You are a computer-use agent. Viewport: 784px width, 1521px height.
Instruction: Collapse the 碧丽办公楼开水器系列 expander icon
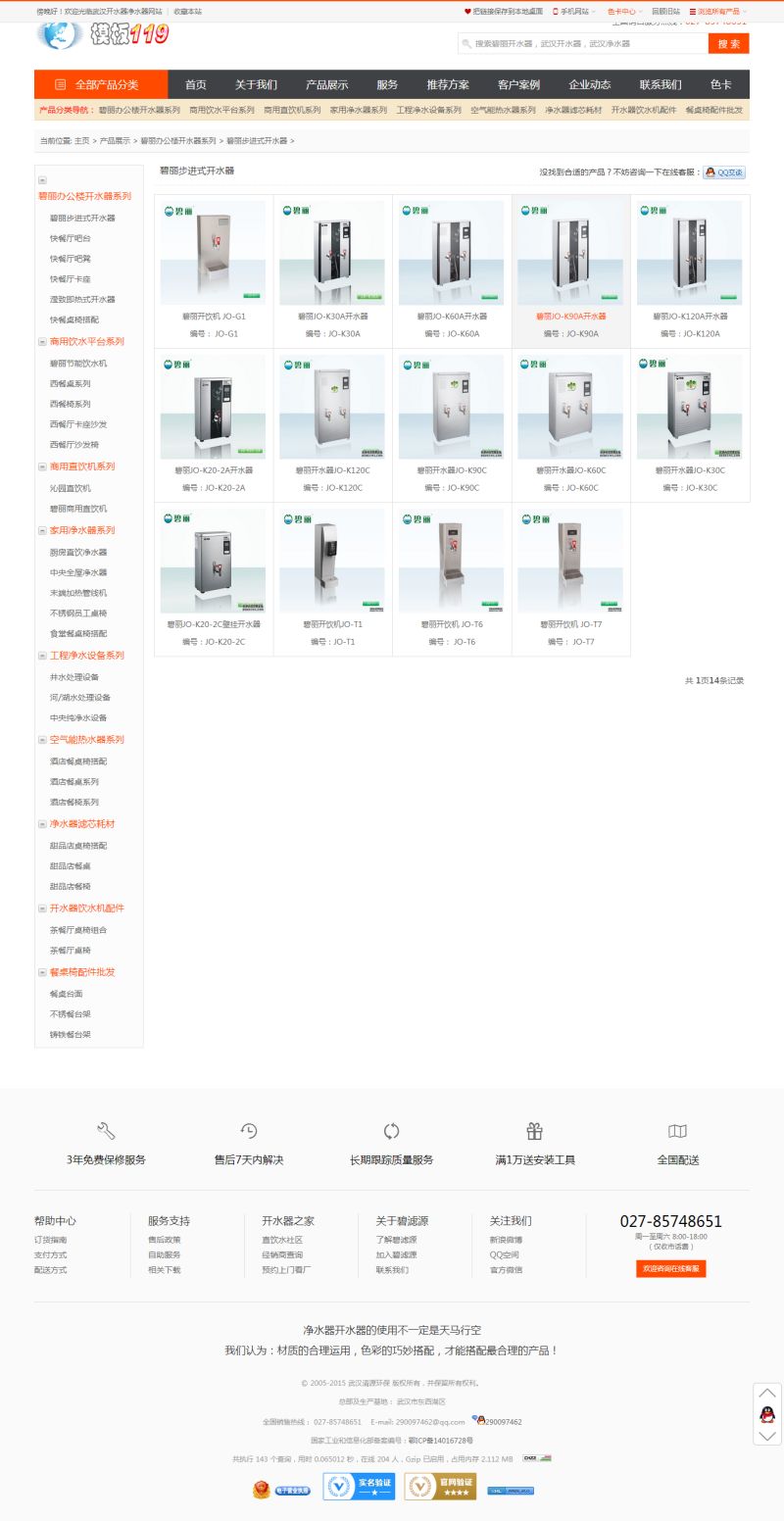[x=42, y=180]
